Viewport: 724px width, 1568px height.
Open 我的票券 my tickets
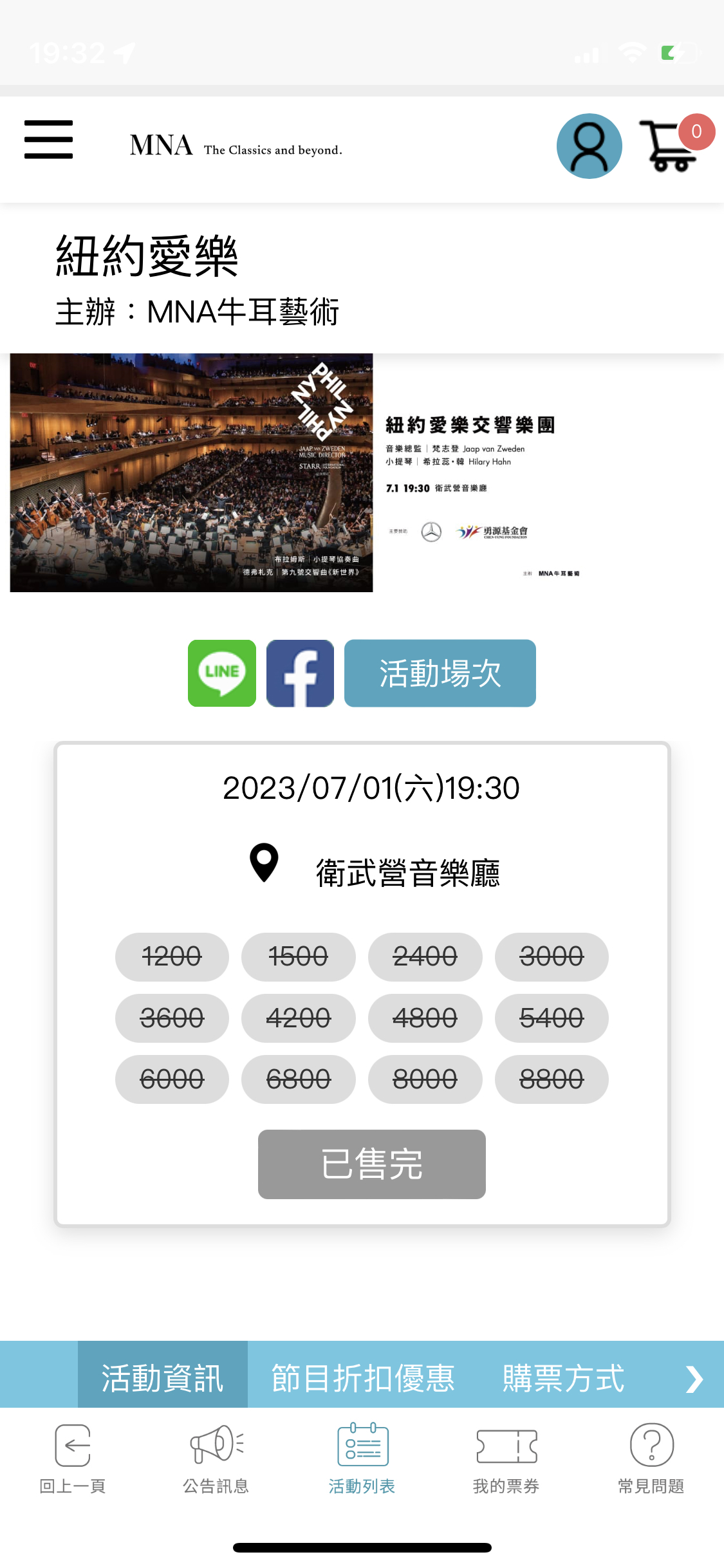coord(506,1458)
